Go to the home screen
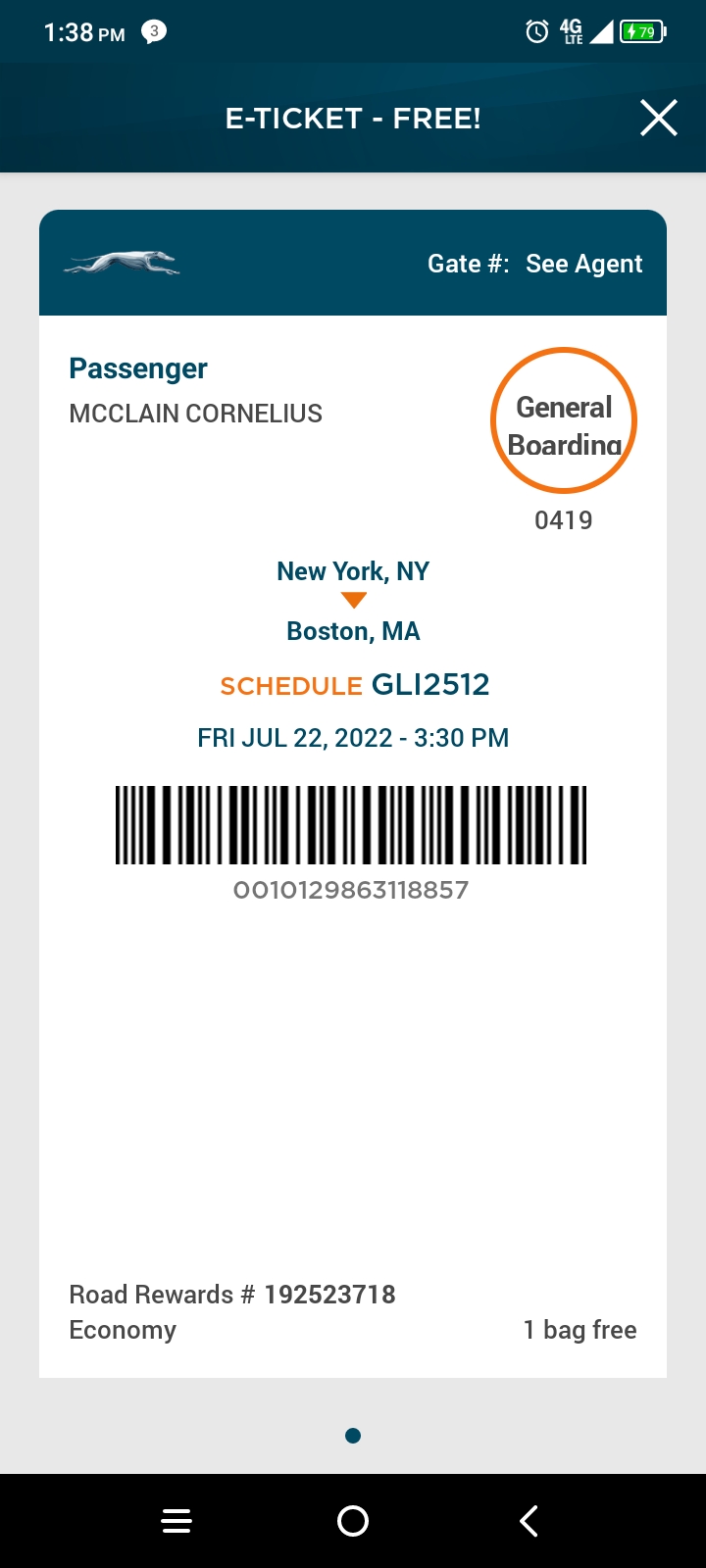Screen dimensions: 706x1568 coord(353,1521)
